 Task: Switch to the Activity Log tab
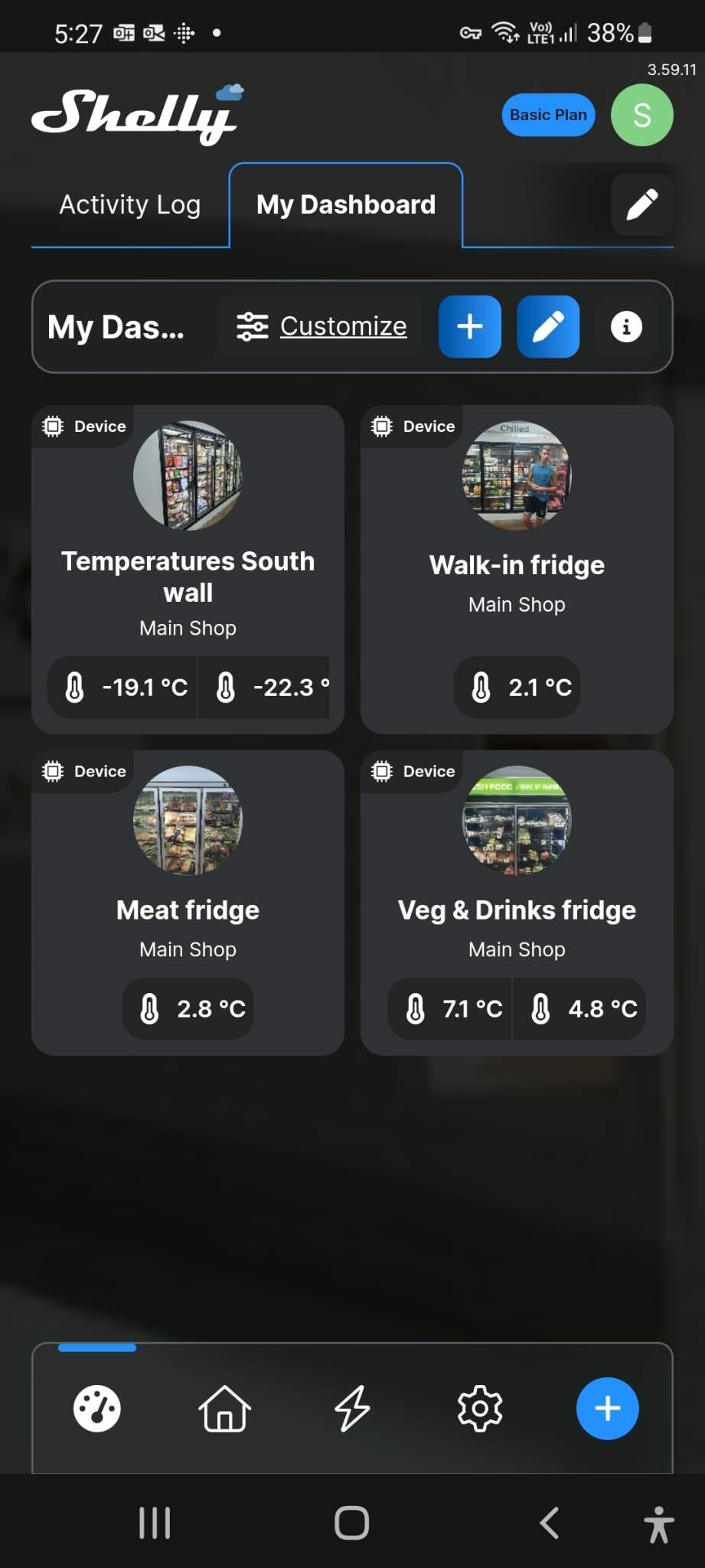coord(130,204)
